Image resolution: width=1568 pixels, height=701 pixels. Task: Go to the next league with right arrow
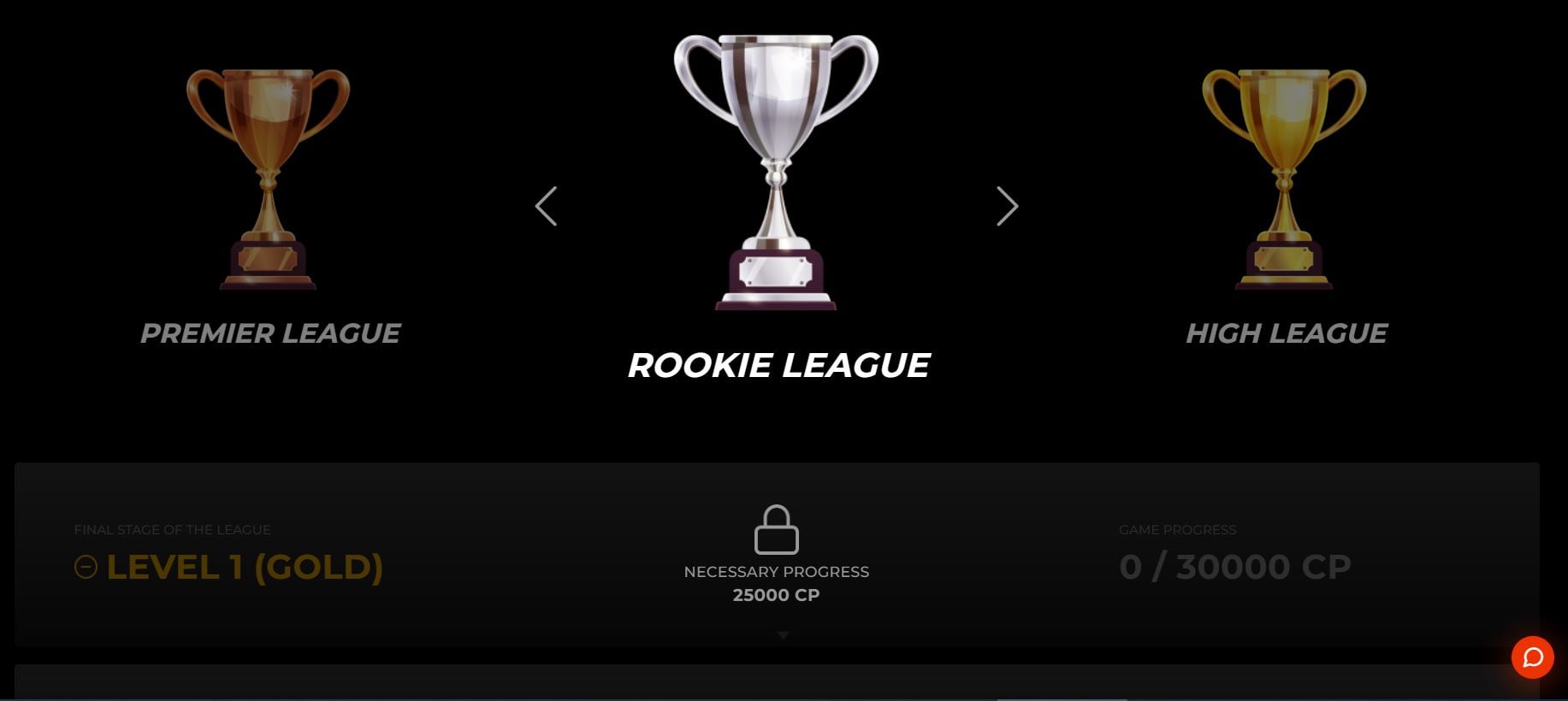[x=1007, y=206]
